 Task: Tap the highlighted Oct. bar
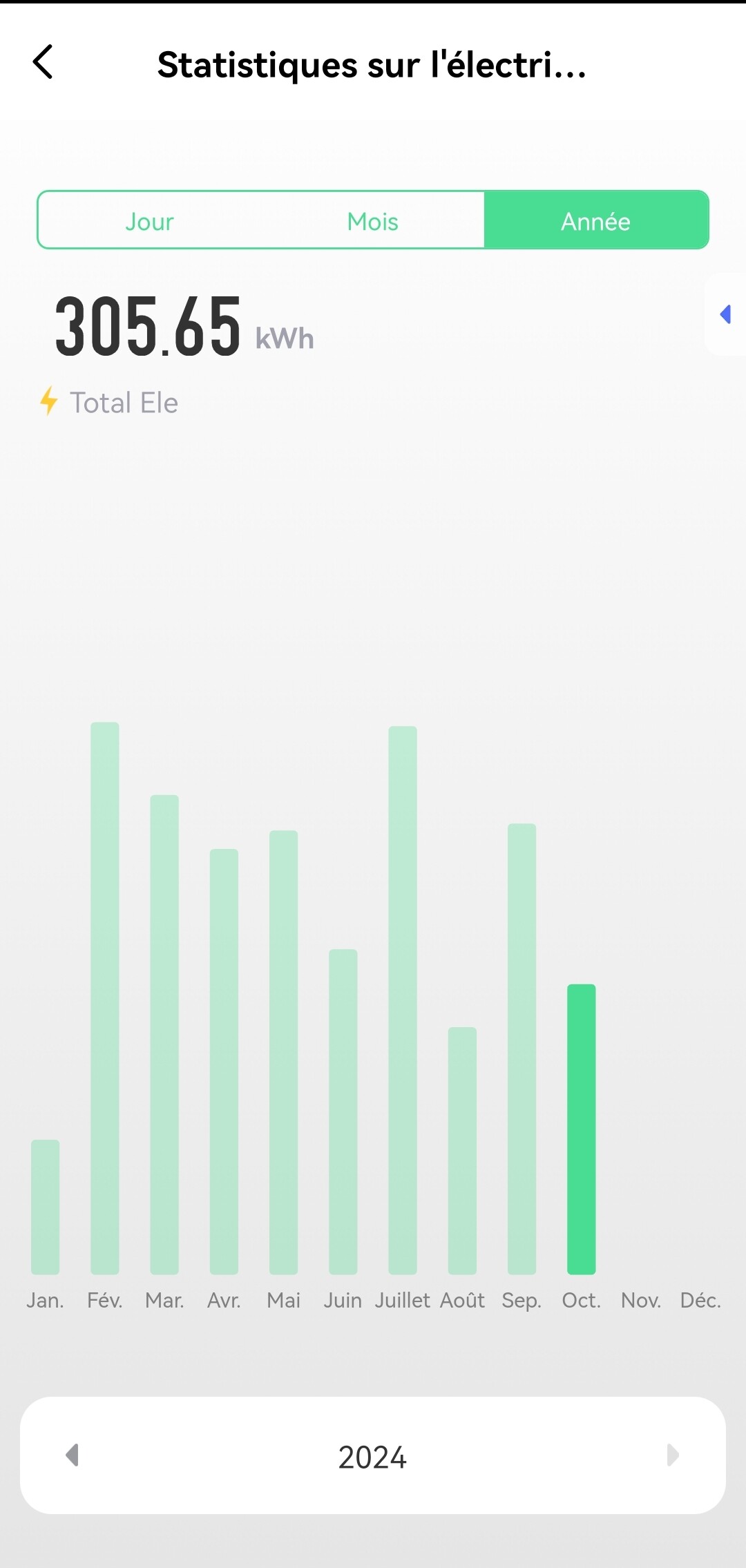[582, 1129]
